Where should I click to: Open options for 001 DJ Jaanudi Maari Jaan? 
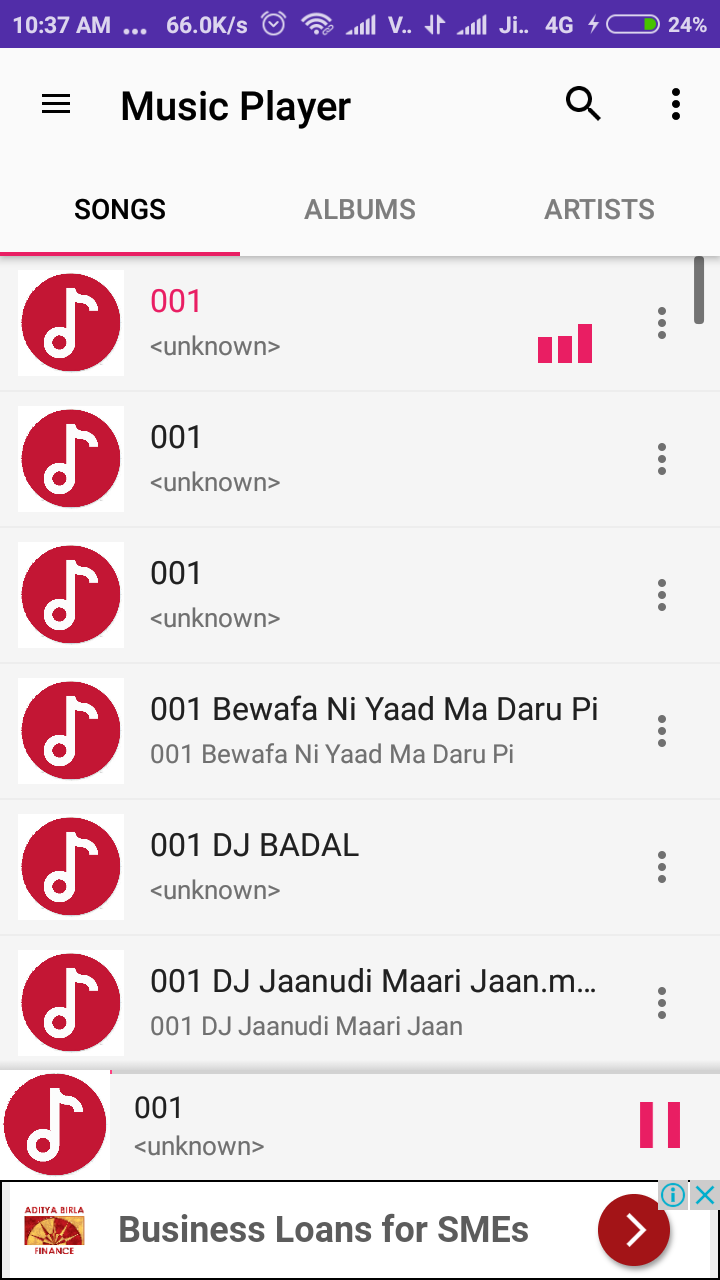662,1002
